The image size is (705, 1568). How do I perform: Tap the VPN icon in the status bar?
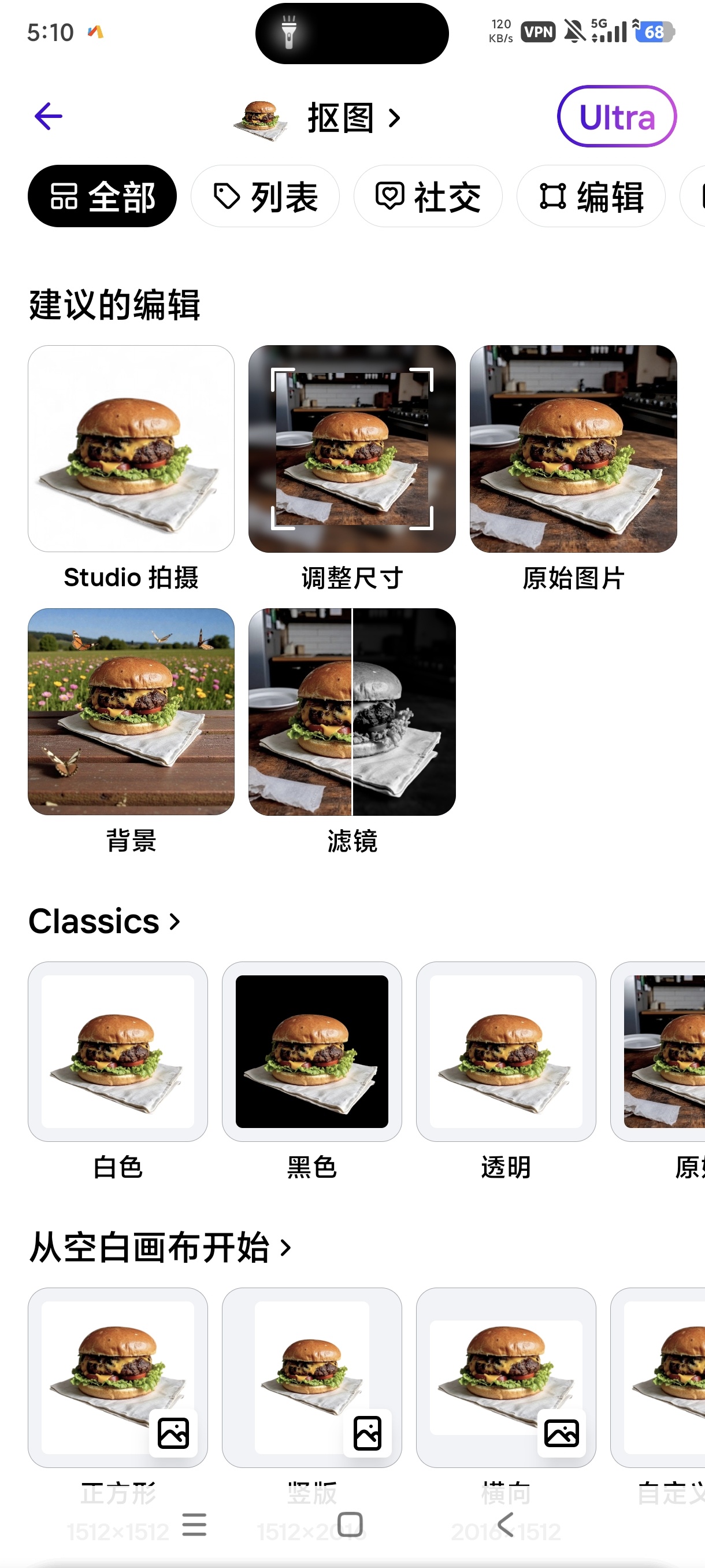[x=538, y=32]
